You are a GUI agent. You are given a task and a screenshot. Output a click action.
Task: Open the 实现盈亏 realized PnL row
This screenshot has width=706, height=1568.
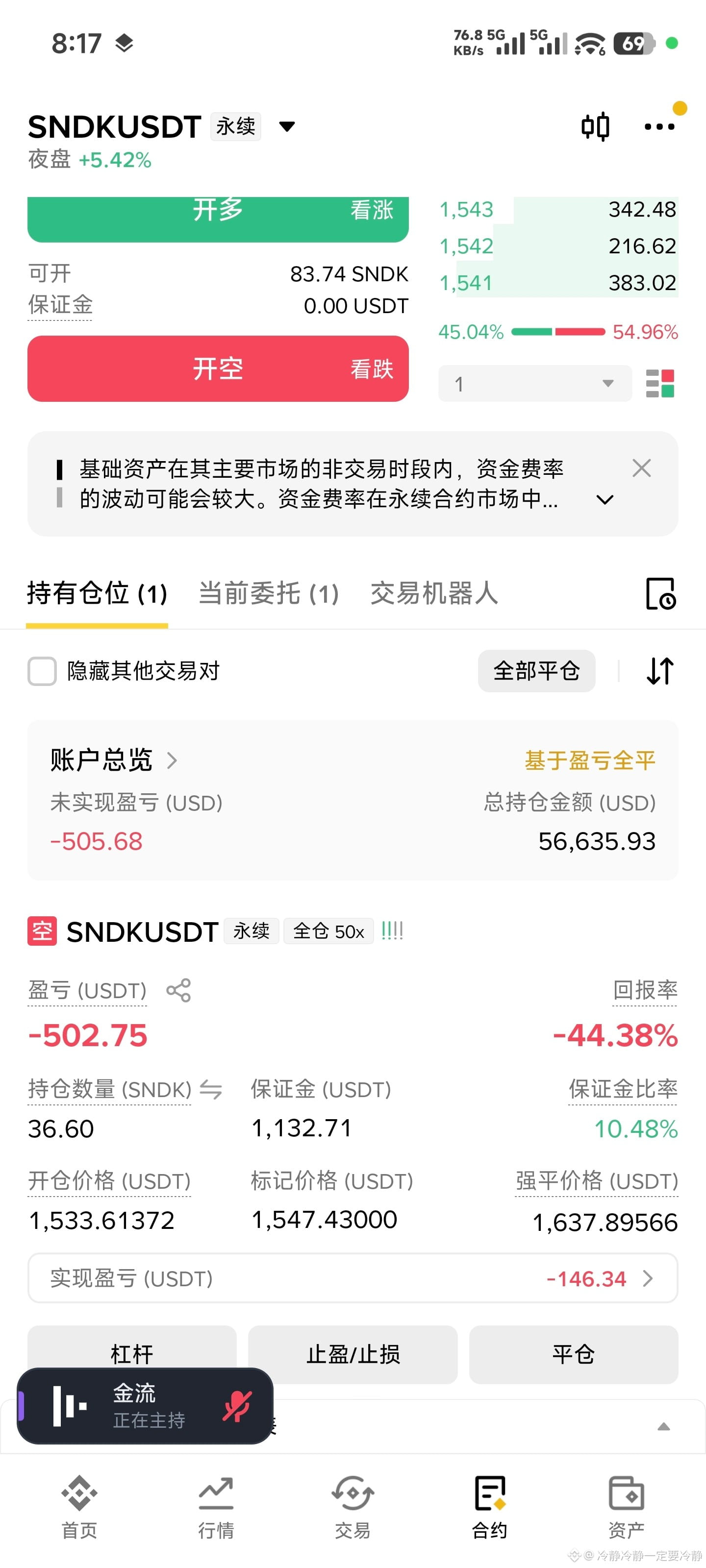(353, 1278)
